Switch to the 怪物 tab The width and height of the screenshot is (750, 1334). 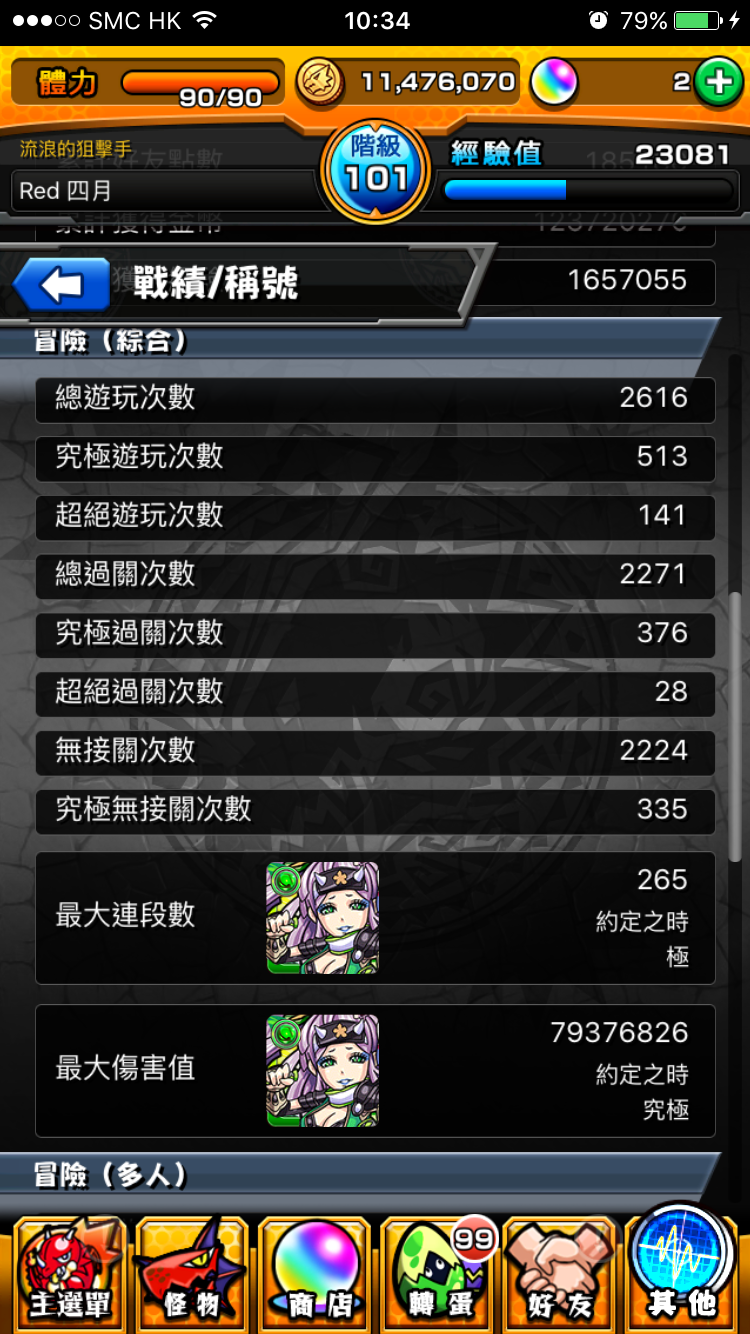(190, 1272)
